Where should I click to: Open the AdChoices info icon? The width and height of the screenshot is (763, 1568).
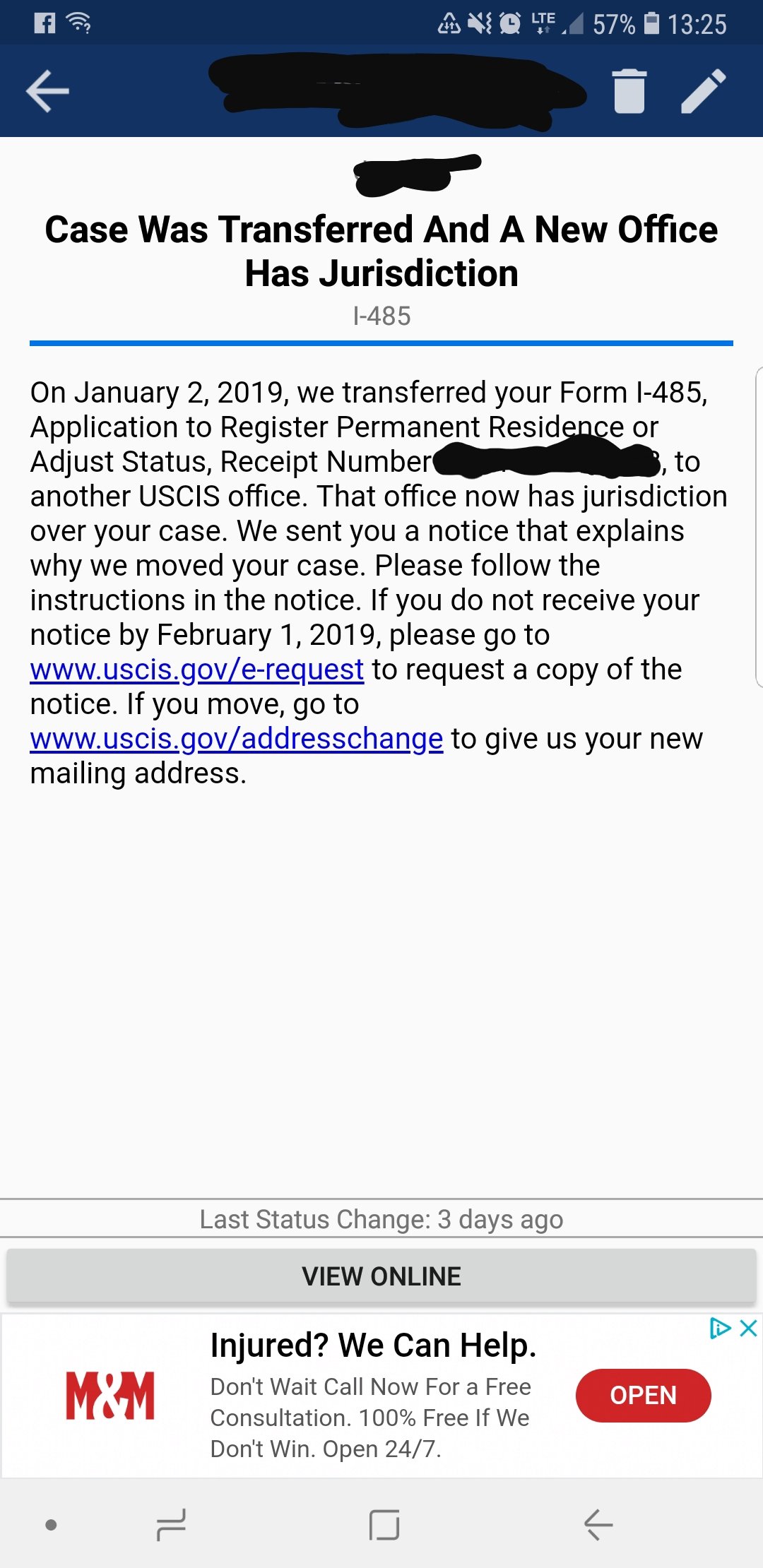pyautogui.click(x=720, y=1329)
